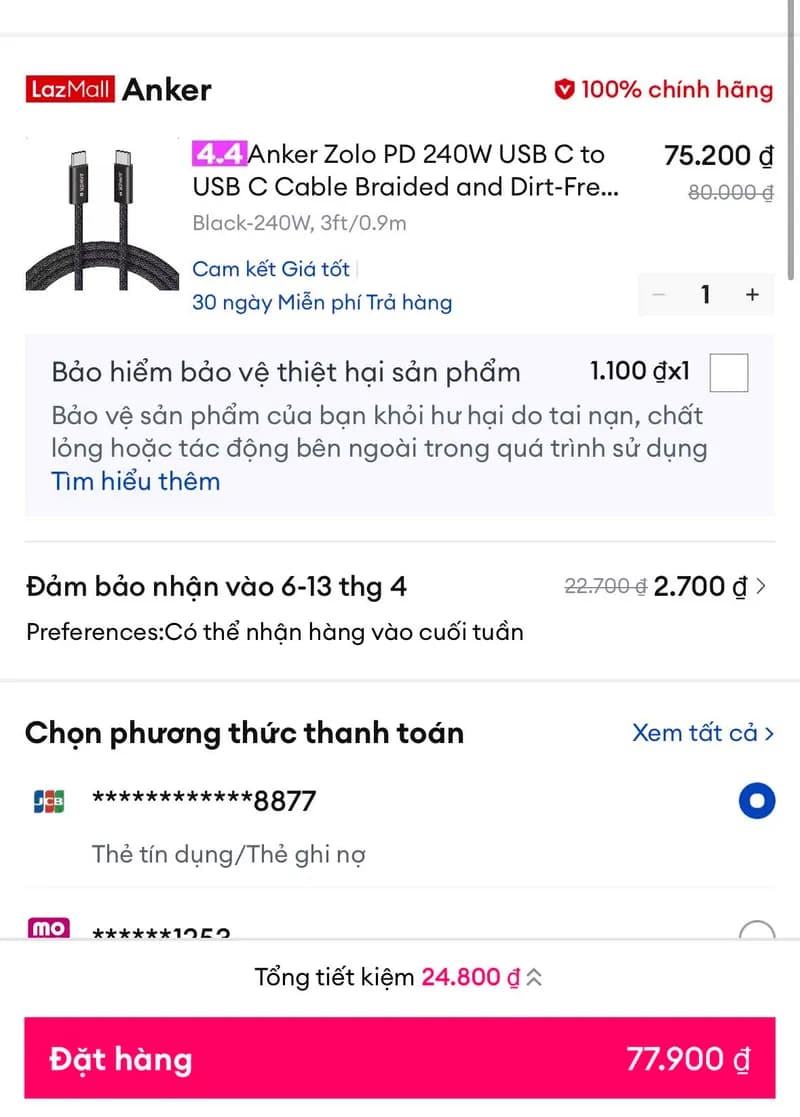Select the payment account ending 1253
The width and height of the screenshot is (800, 1117).
pos(756,928)
